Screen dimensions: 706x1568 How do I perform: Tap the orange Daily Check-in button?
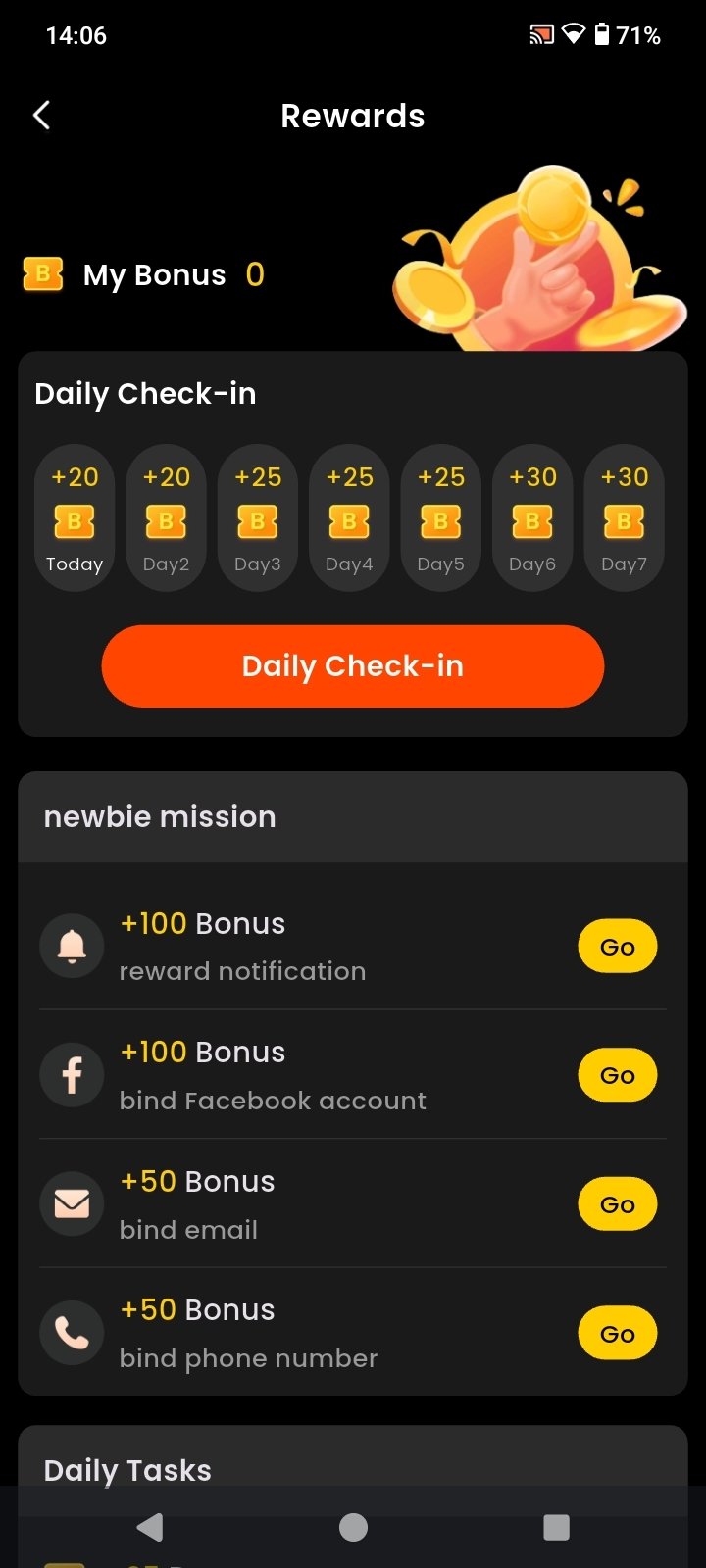coord(353,666)
